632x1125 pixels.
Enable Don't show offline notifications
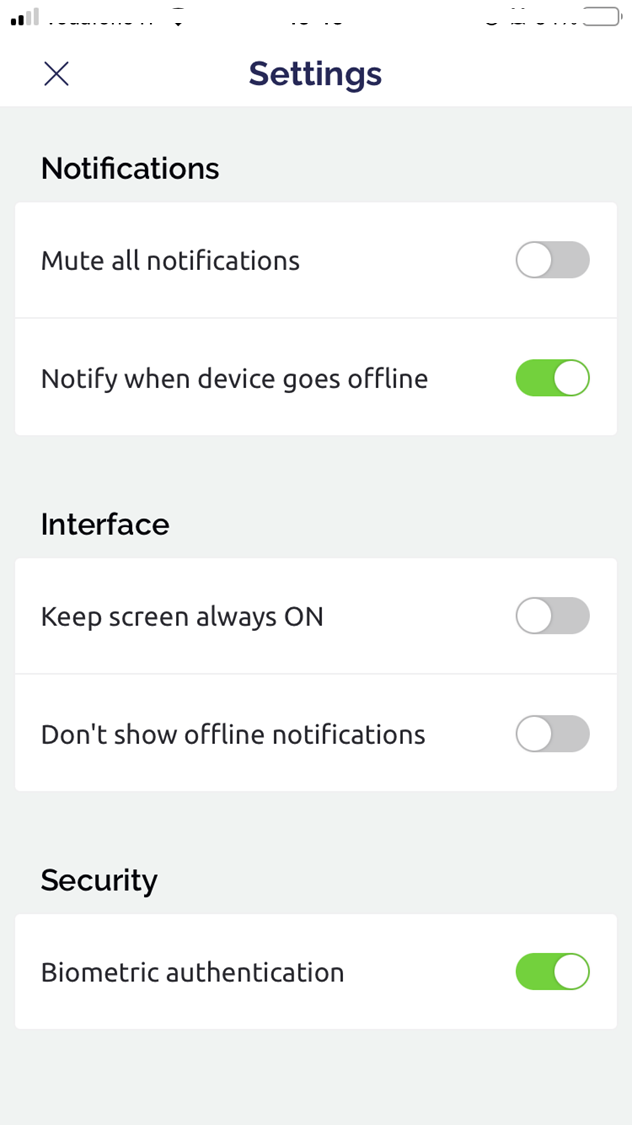552,734
